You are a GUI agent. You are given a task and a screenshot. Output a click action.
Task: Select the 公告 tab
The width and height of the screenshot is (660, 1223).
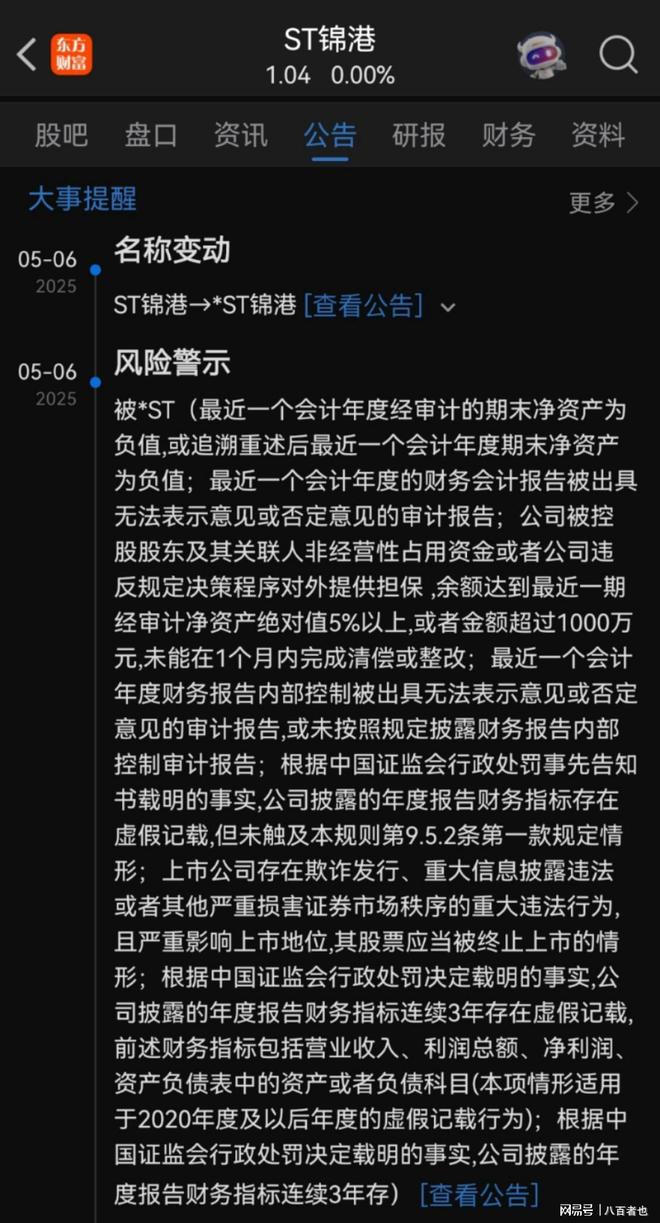click(x=330, y=135)
